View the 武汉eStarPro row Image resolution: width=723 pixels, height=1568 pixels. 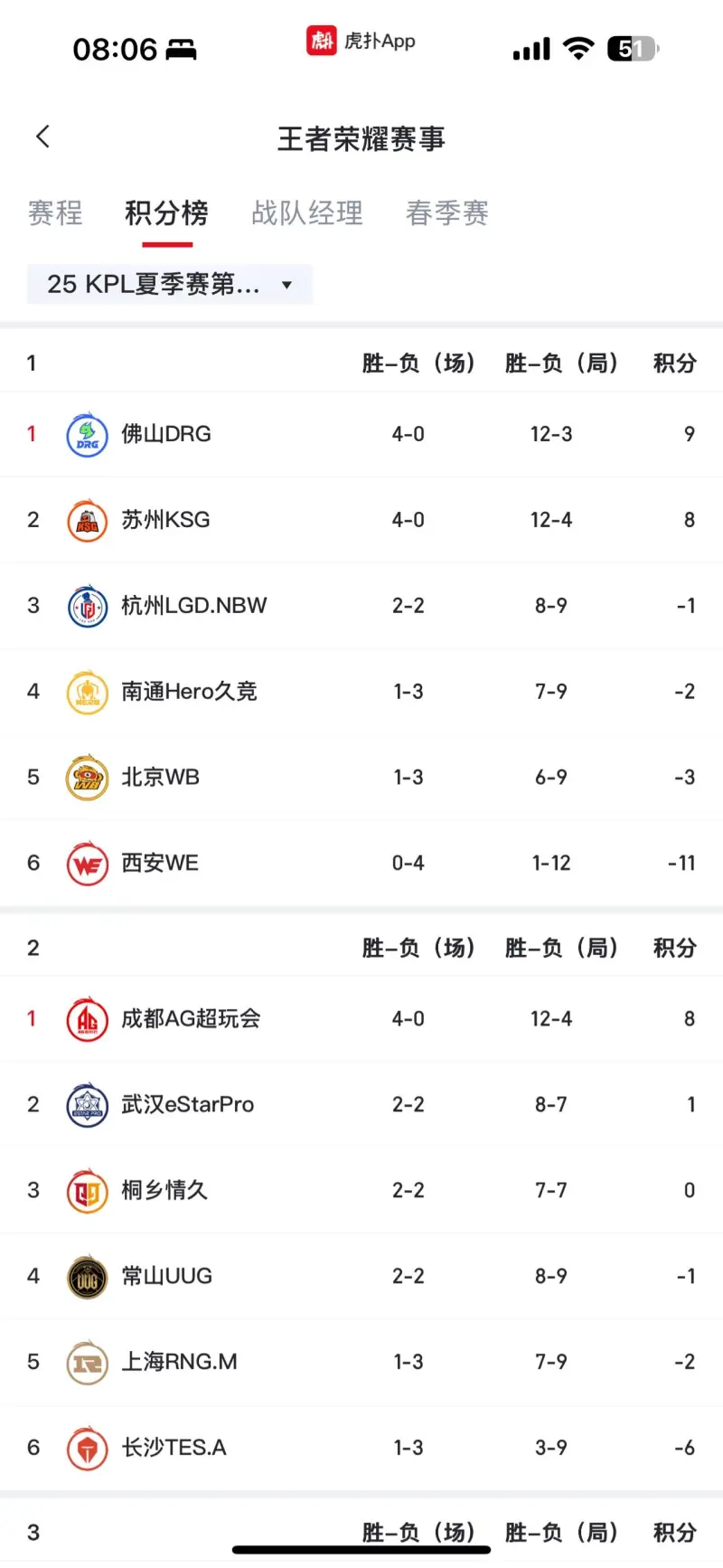(x=361, y=1105)
